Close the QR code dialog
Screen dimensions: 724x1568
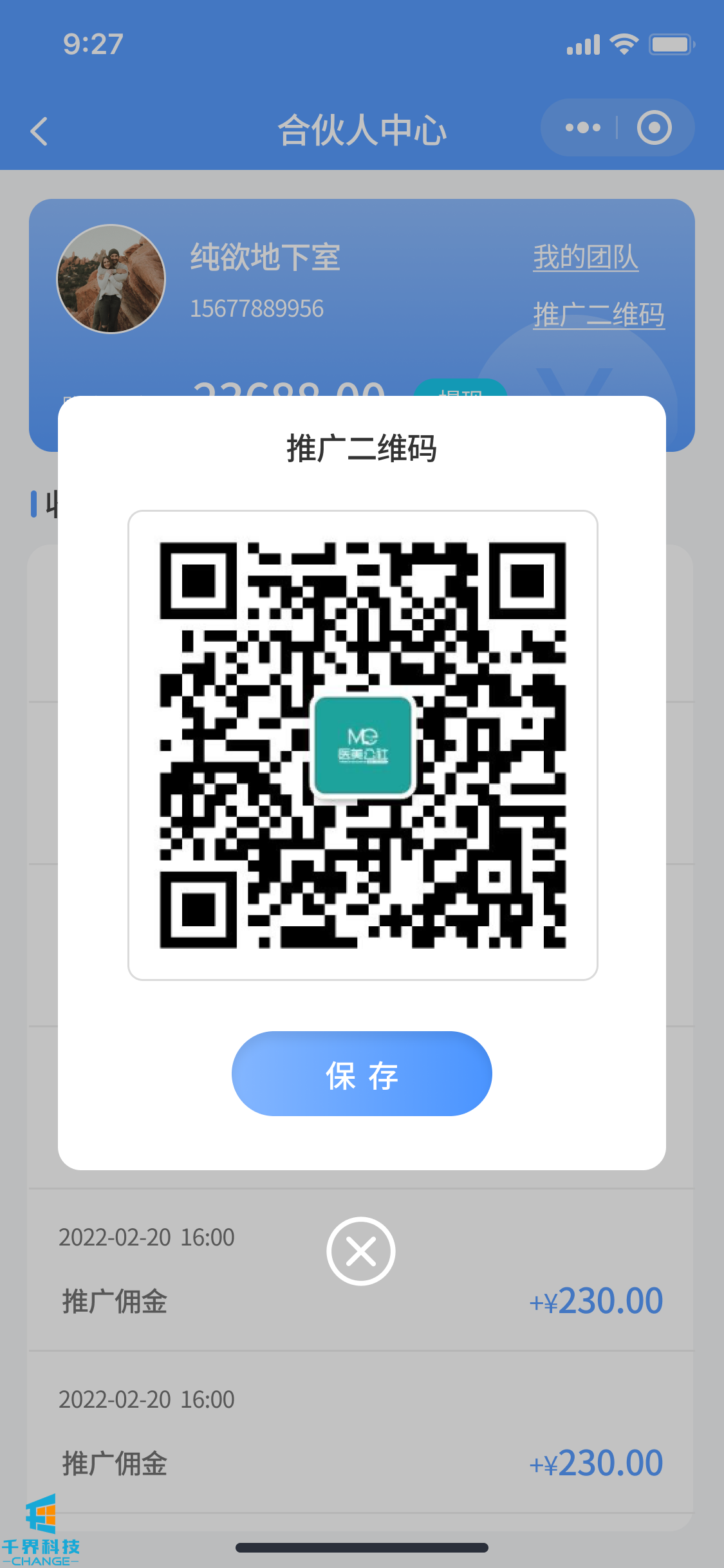(360, 1251)
